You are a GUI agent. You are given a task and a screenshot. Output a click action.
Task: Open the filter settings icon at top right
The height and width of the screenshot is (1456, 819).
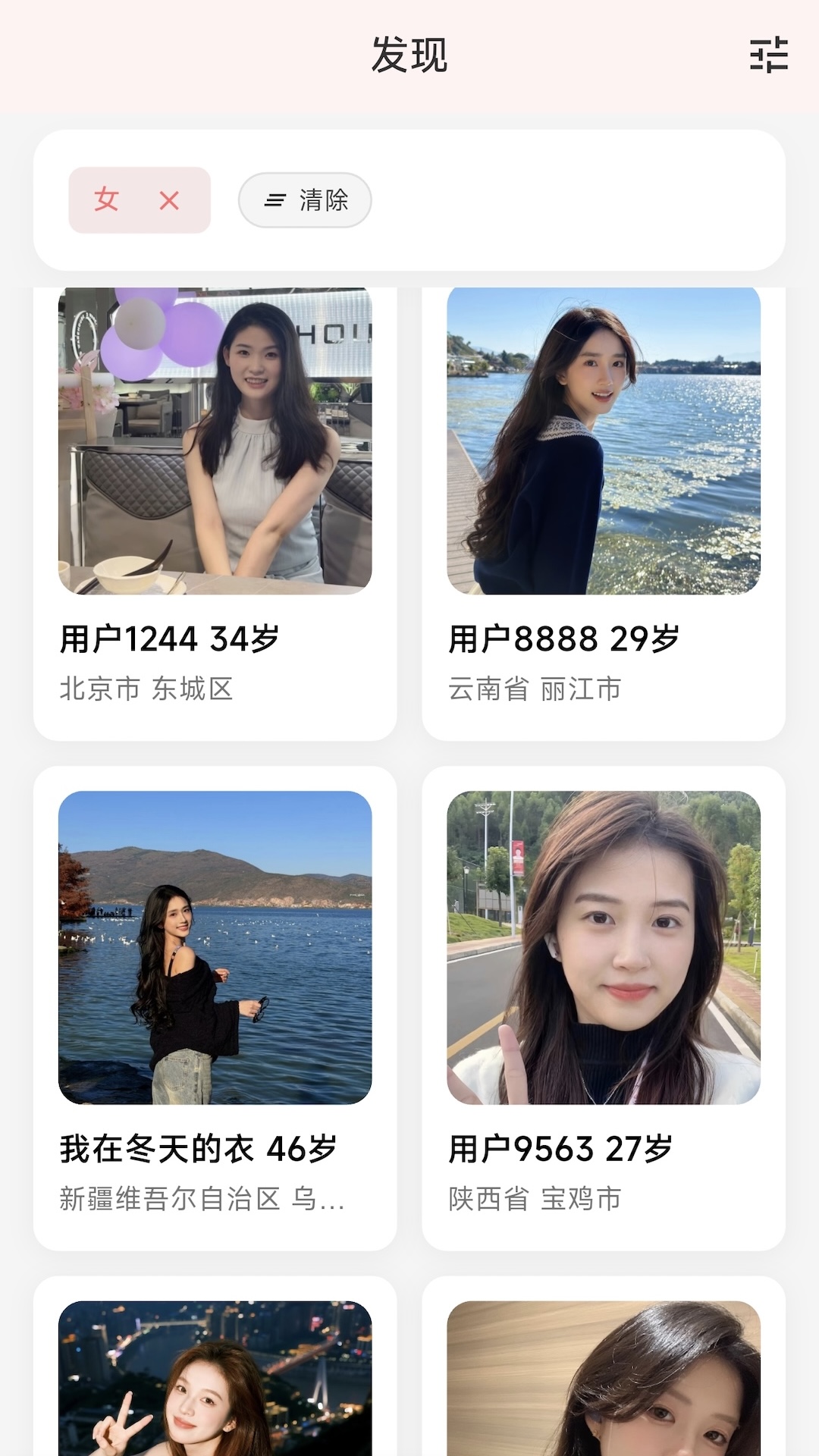(x=768, y=55)
